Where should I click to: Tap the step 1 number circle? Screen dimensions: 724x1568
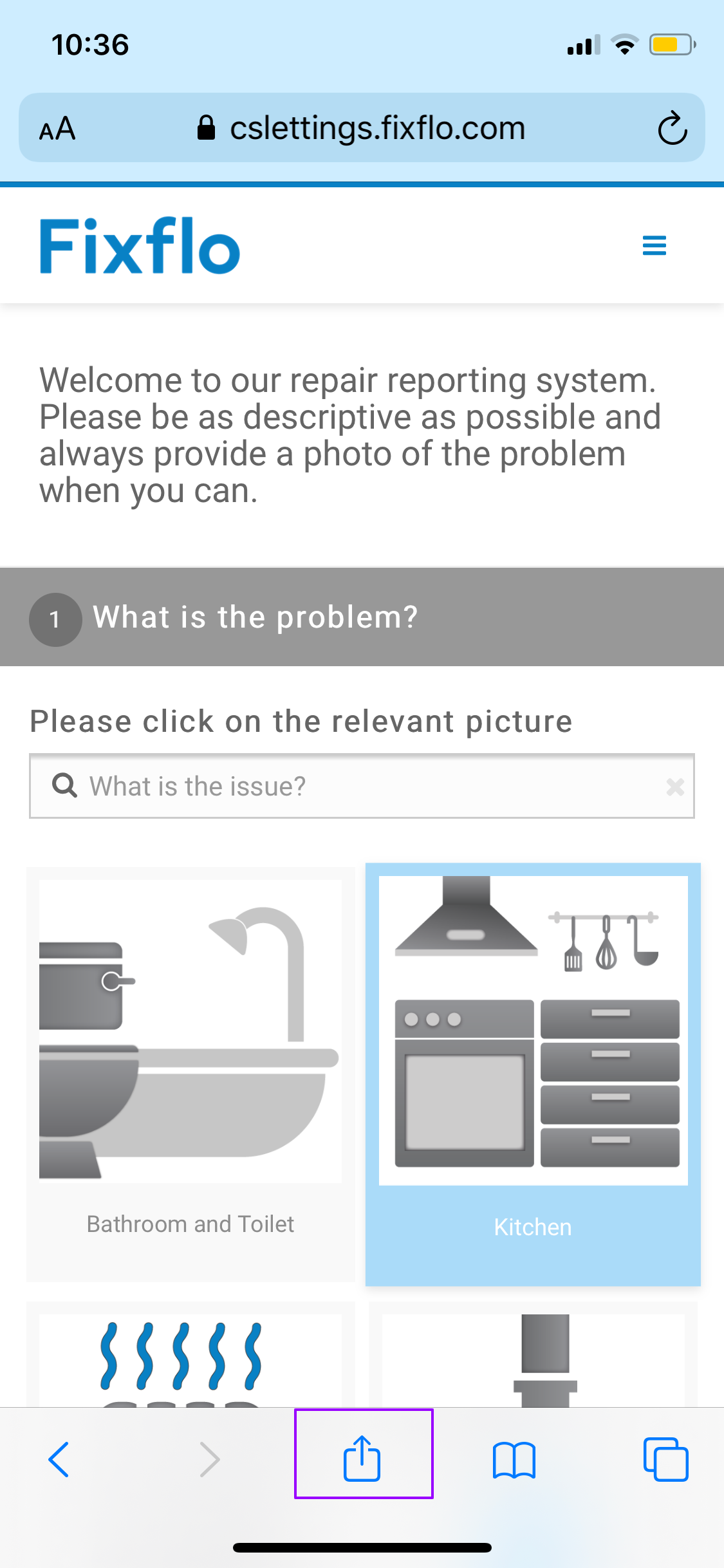tap(55, 619)
